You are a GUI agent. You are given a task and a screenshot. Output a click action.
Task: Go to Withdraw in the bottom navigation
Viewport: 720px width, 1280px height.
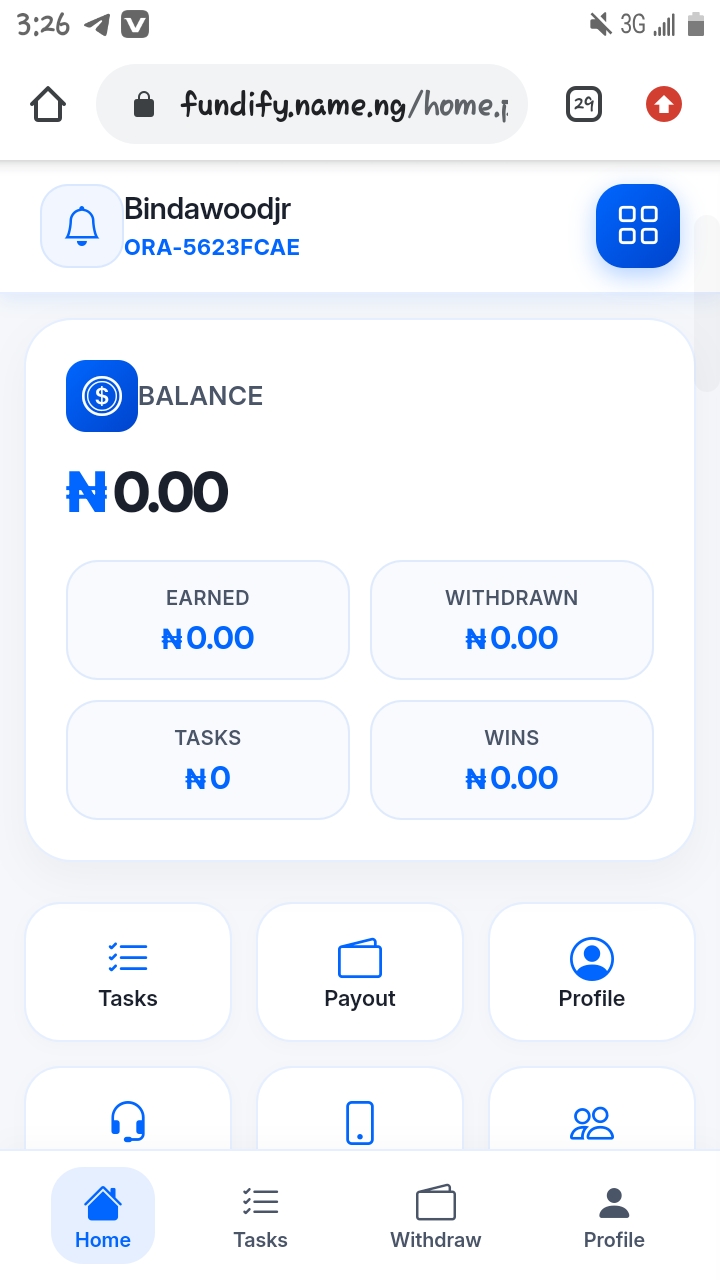(x=436, y=1216)
